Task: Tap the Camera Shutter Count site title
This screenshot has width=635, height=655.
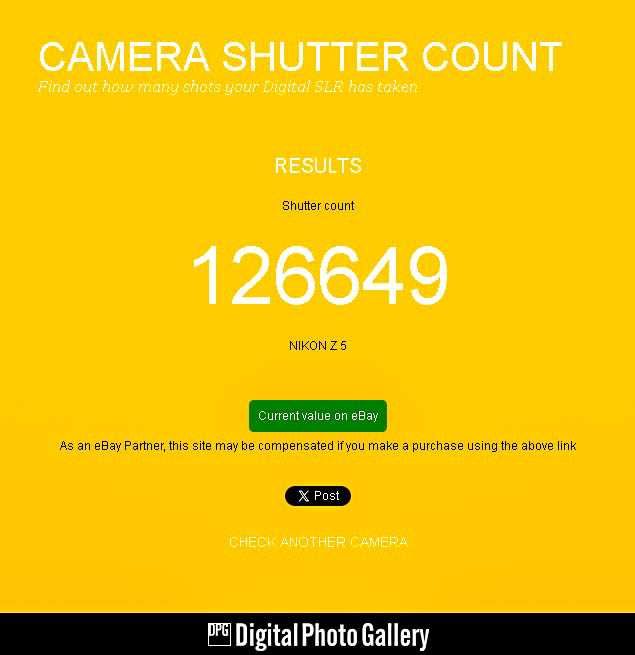Action: coord(299,56)
